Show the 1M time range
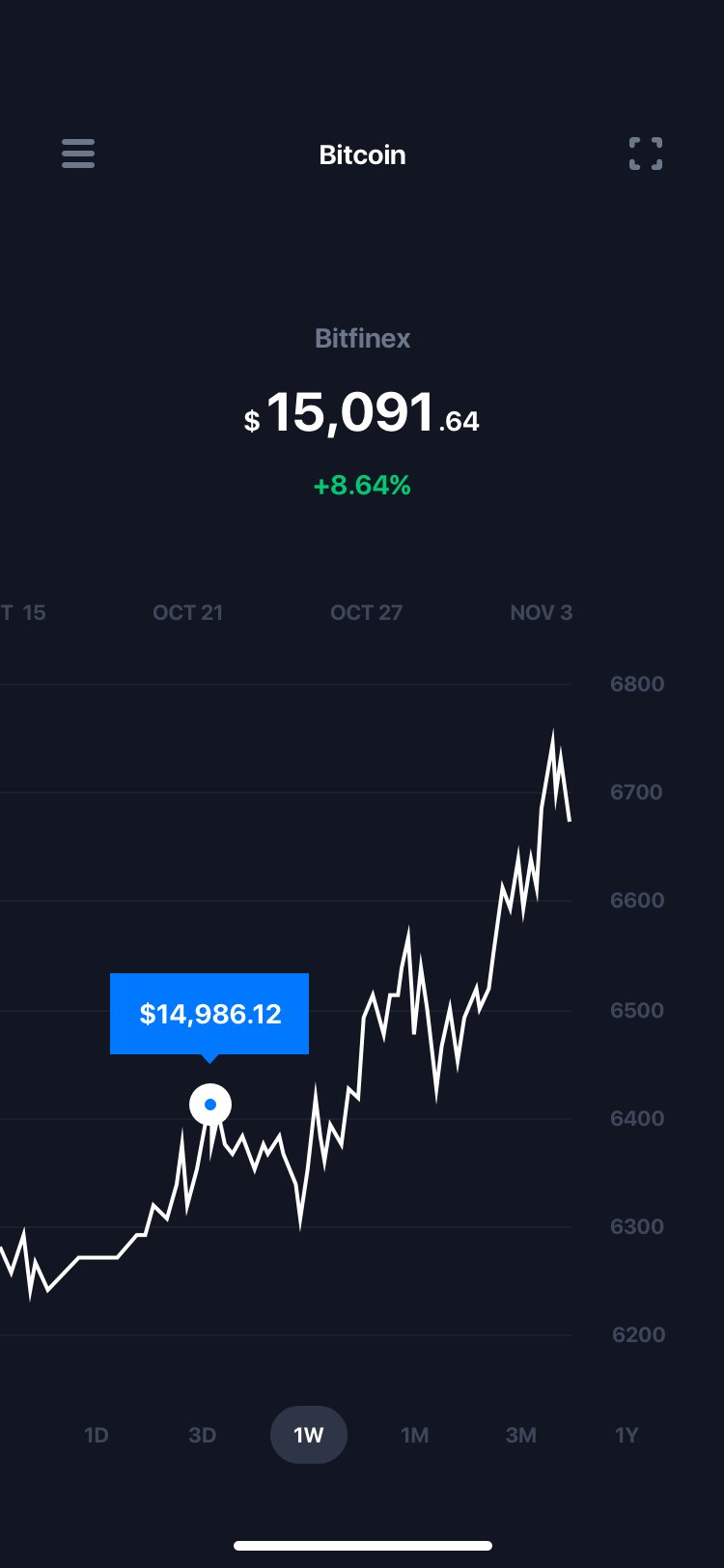This screenshot has width=724, height=1568. click(415, 1435)
